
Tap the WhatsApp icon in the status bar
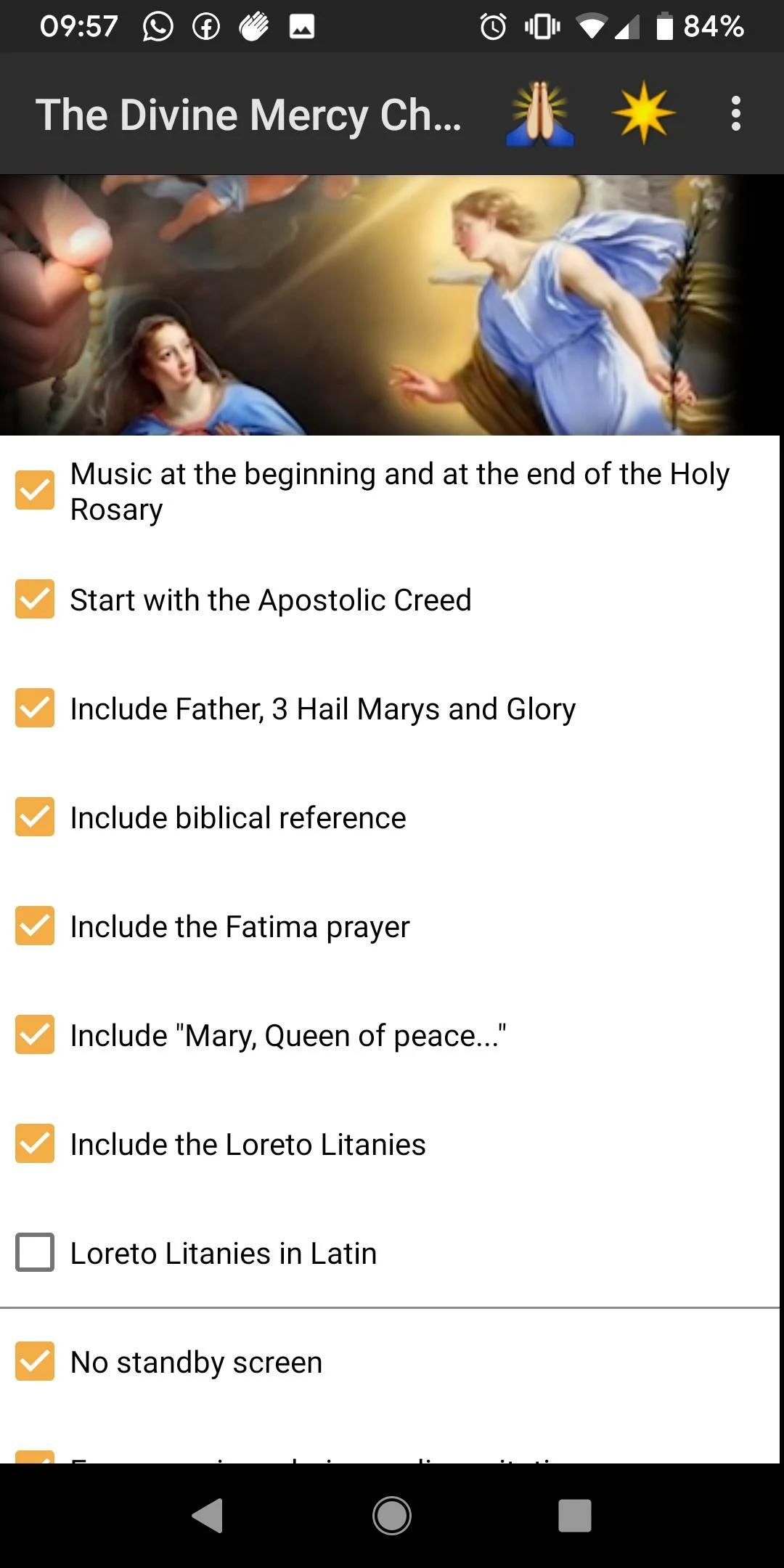157,25
